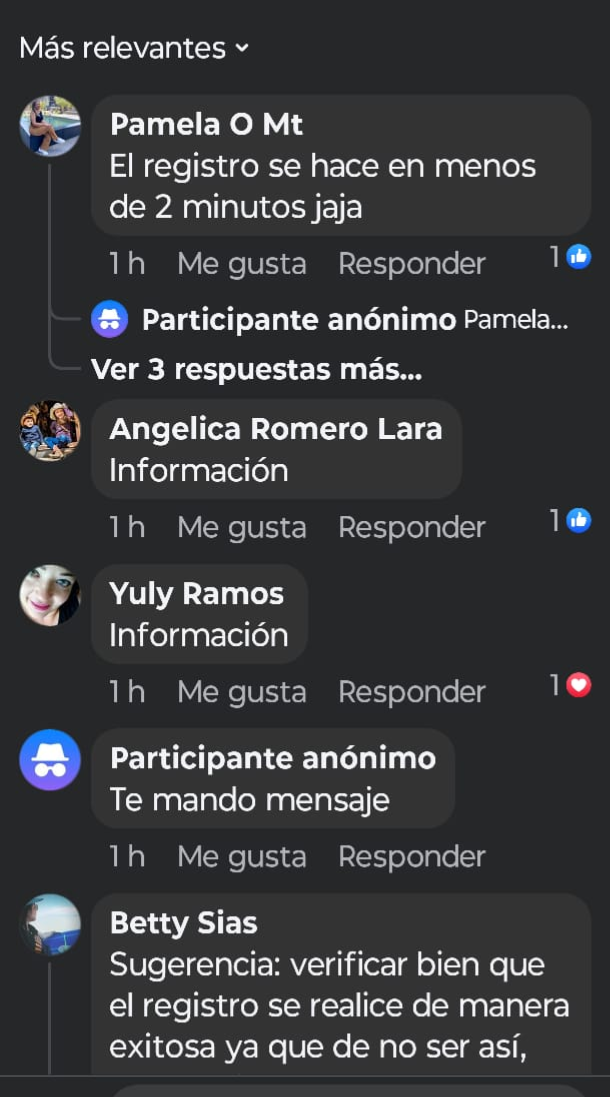This screenshot has width=610, height=1097.
Task: Reply to the 'Te mando mensaje' comment
Action: (411, 857)
